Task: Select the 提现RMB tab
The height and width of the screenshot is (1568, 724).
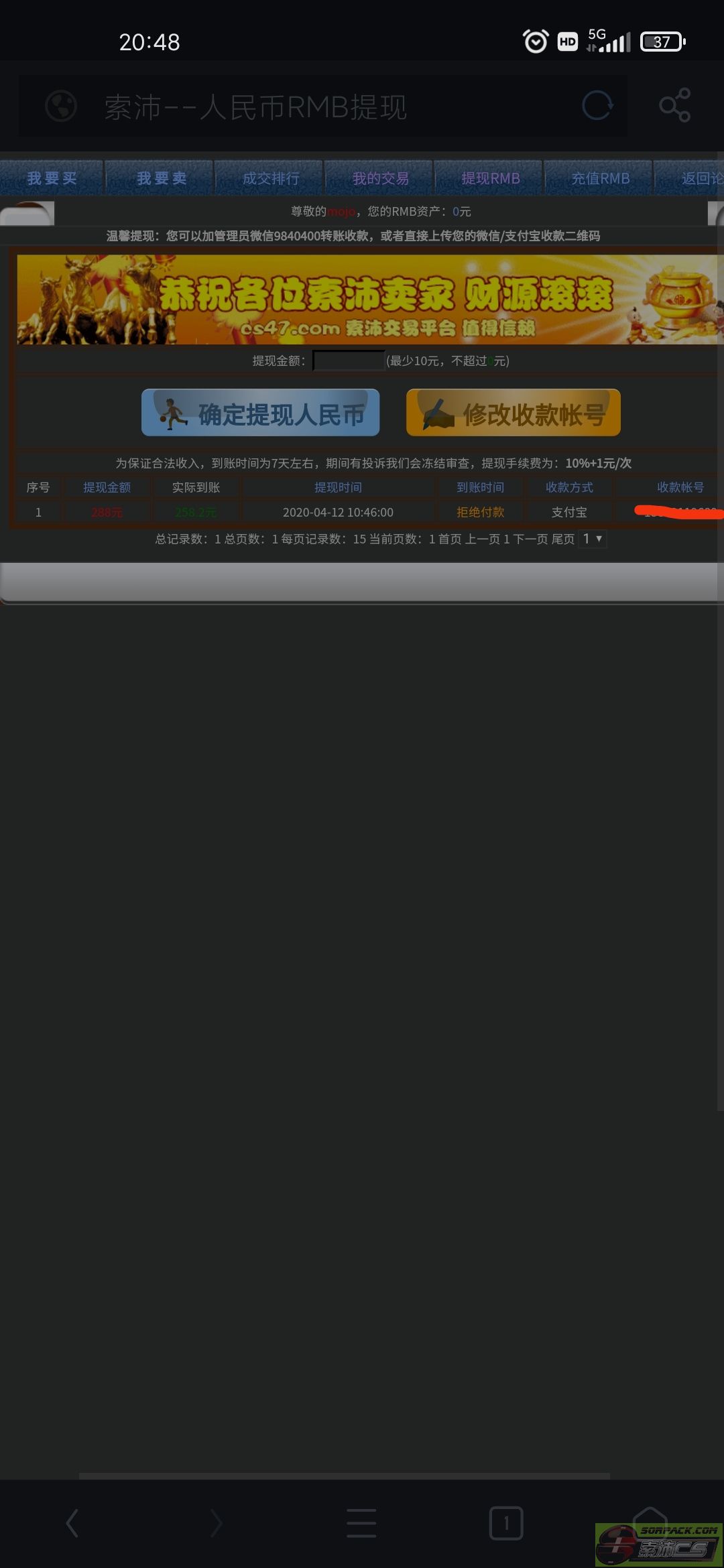Action: click(x=490, y=178)
